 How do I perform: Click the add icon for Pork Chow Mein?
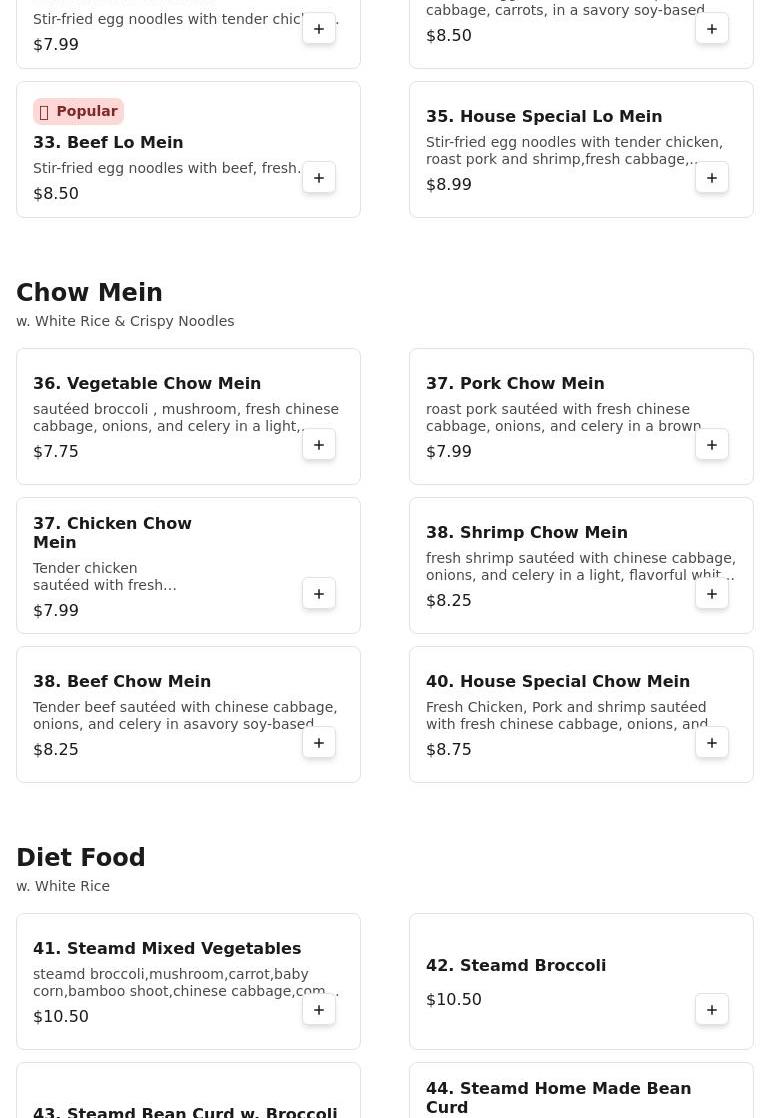(x=712, y=444)
